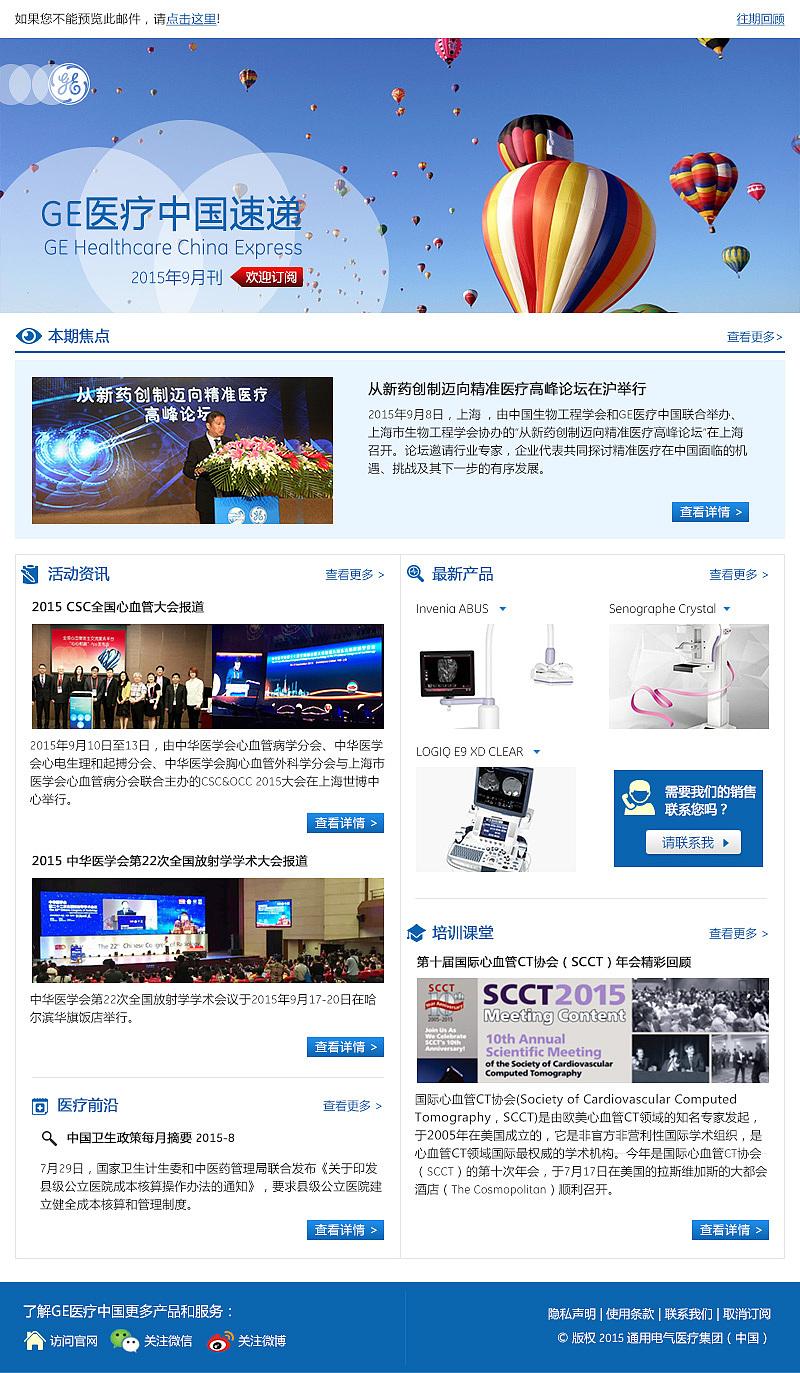800x1373 pixels.
Task: View details of 第22次全国放射学学术大会报道
Action: pos(345,1047)
